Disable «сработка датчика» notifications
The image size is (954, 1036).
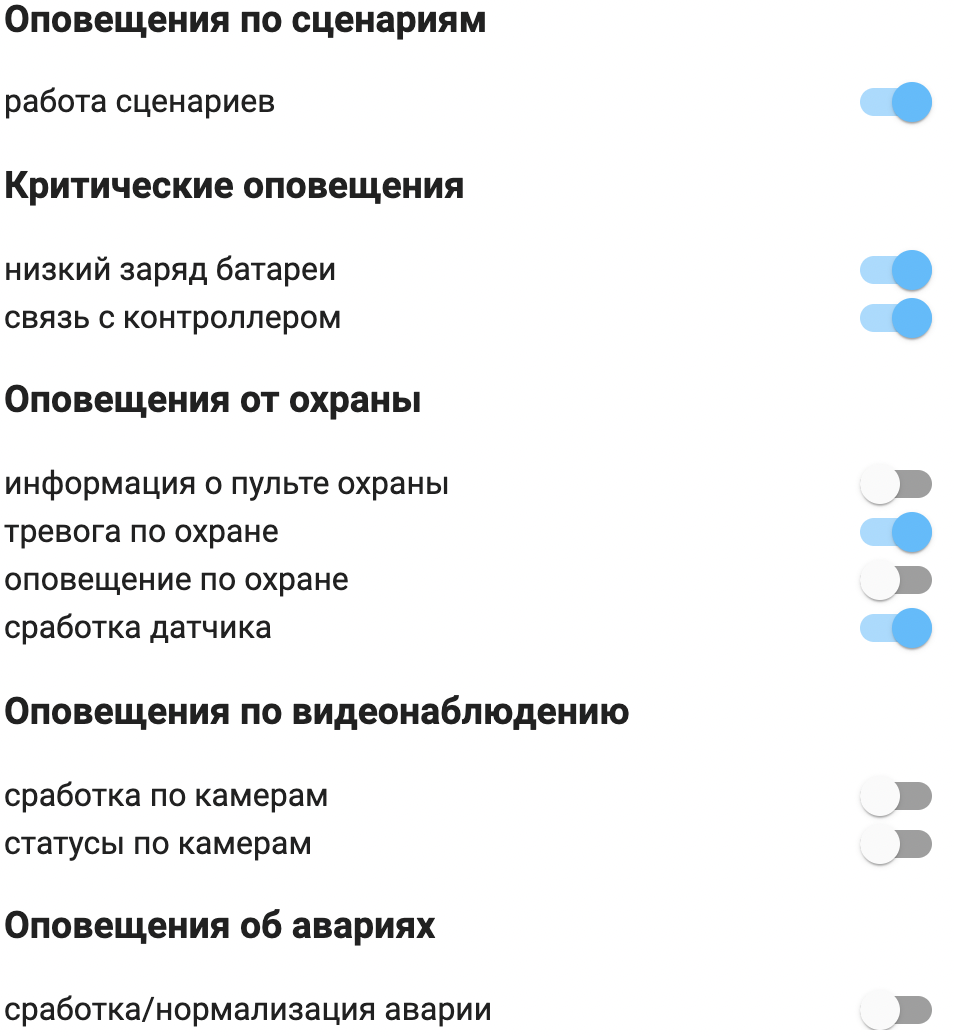coord(896,629)
